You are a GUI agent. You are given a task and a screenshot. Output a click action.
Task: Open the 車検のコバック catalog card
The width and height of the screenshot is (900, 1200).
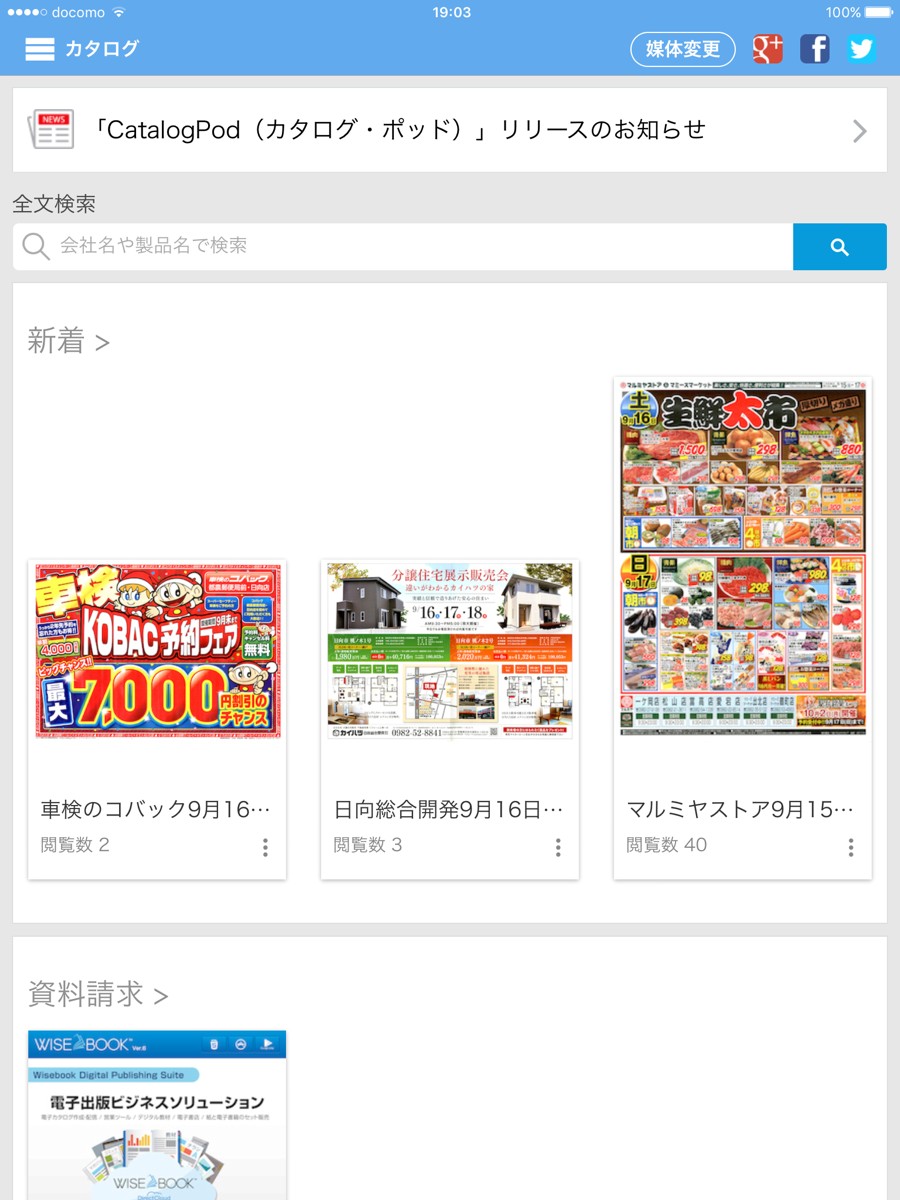point(157,719)
